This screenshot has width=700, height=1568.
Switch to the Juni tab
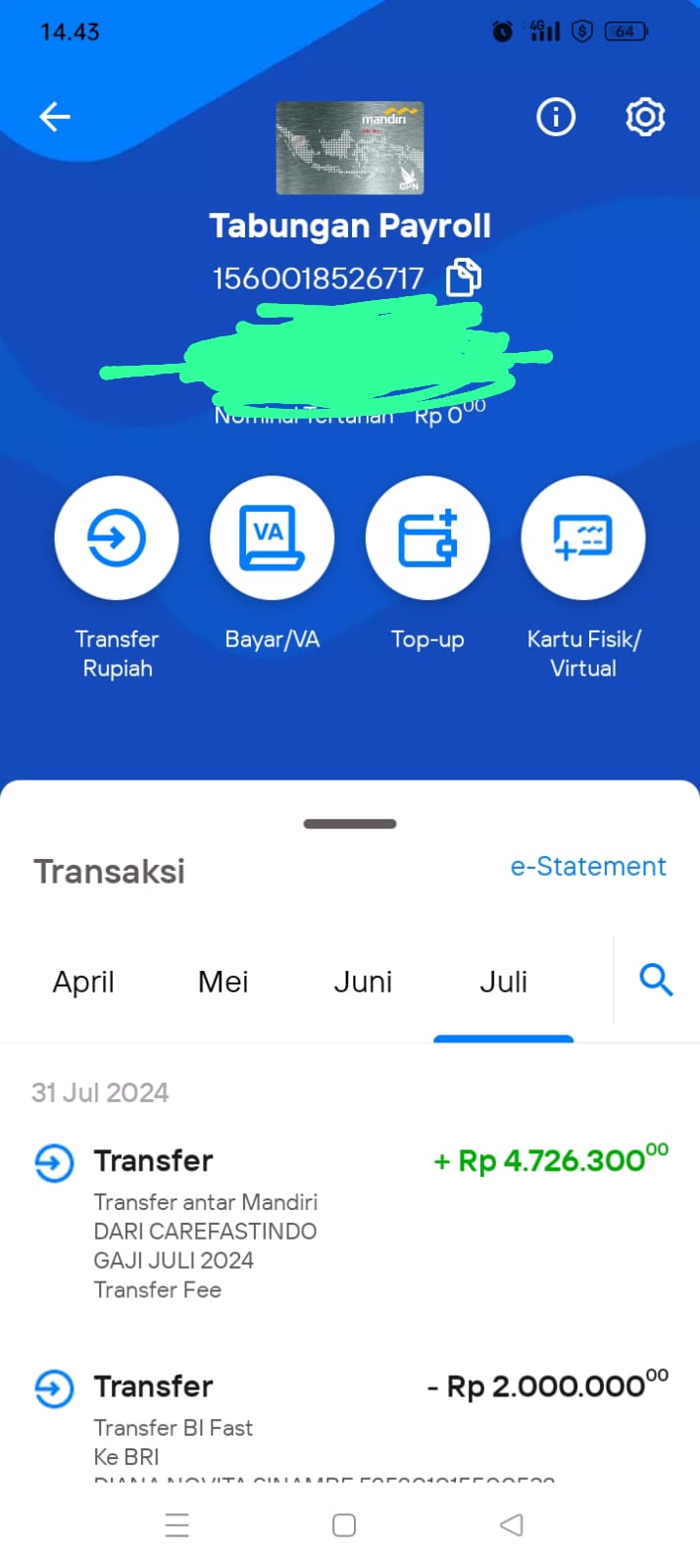click(363, 982)
